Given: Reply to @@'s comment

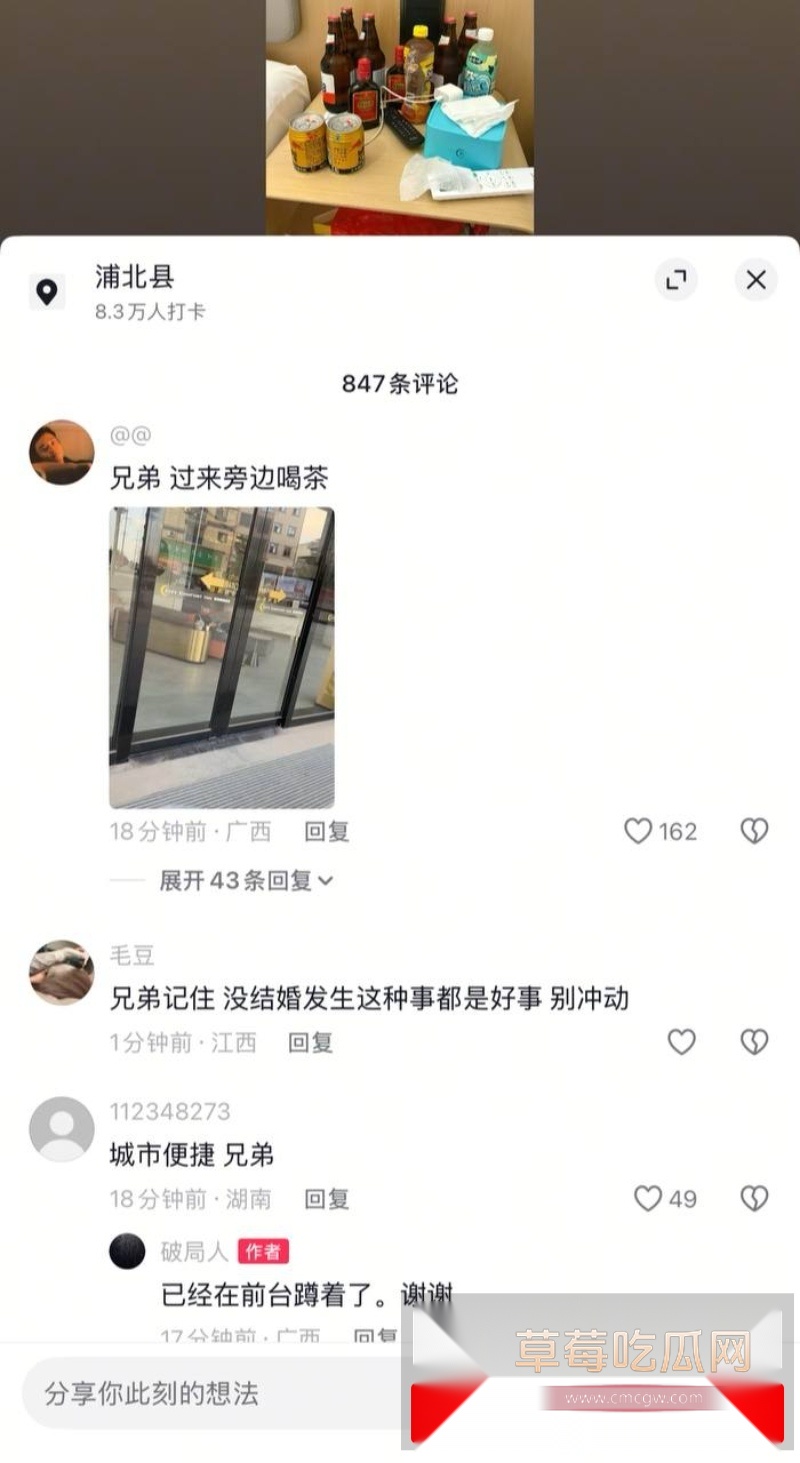Looking at the screenshot, I should (x=326, y=831).
